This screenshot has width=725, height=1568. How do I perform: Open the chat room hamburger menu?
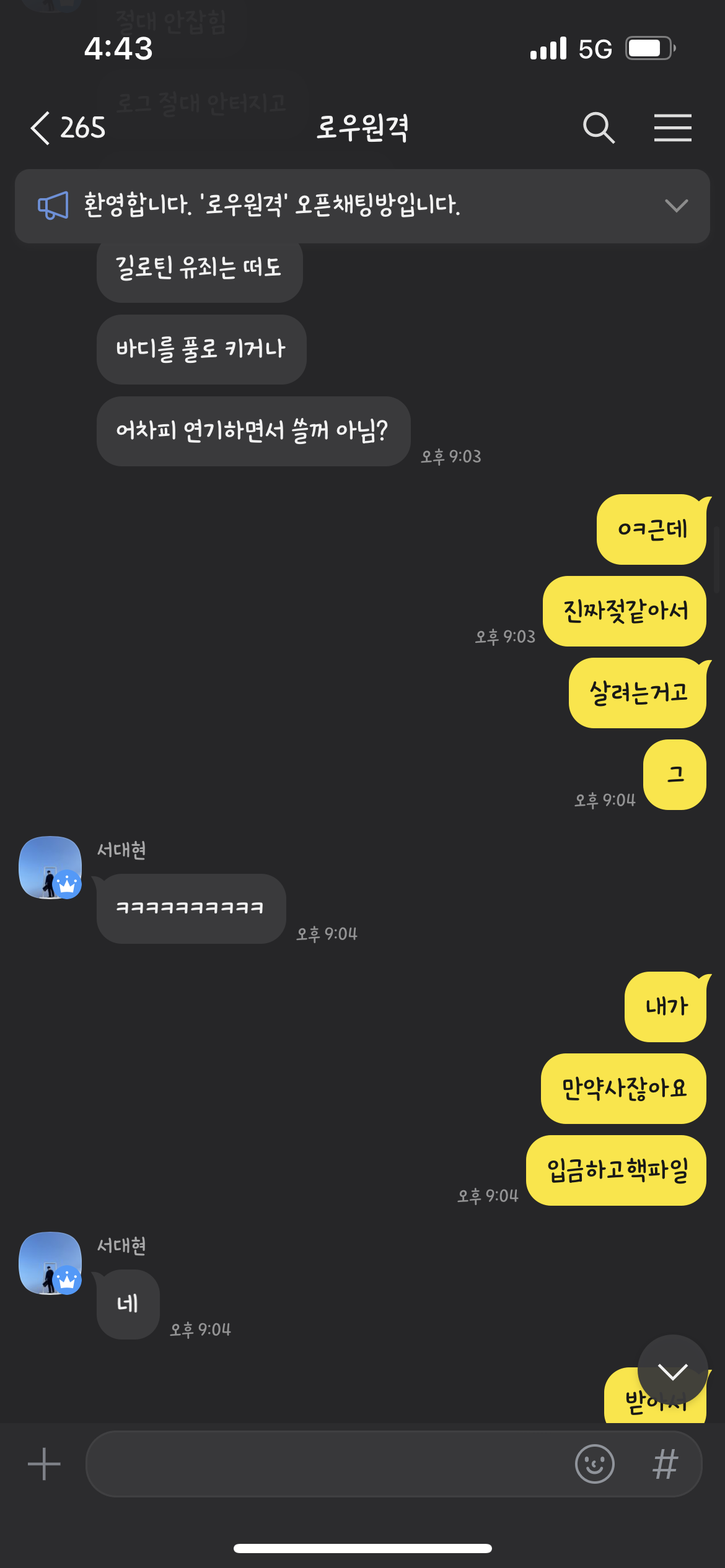(672, 128)
